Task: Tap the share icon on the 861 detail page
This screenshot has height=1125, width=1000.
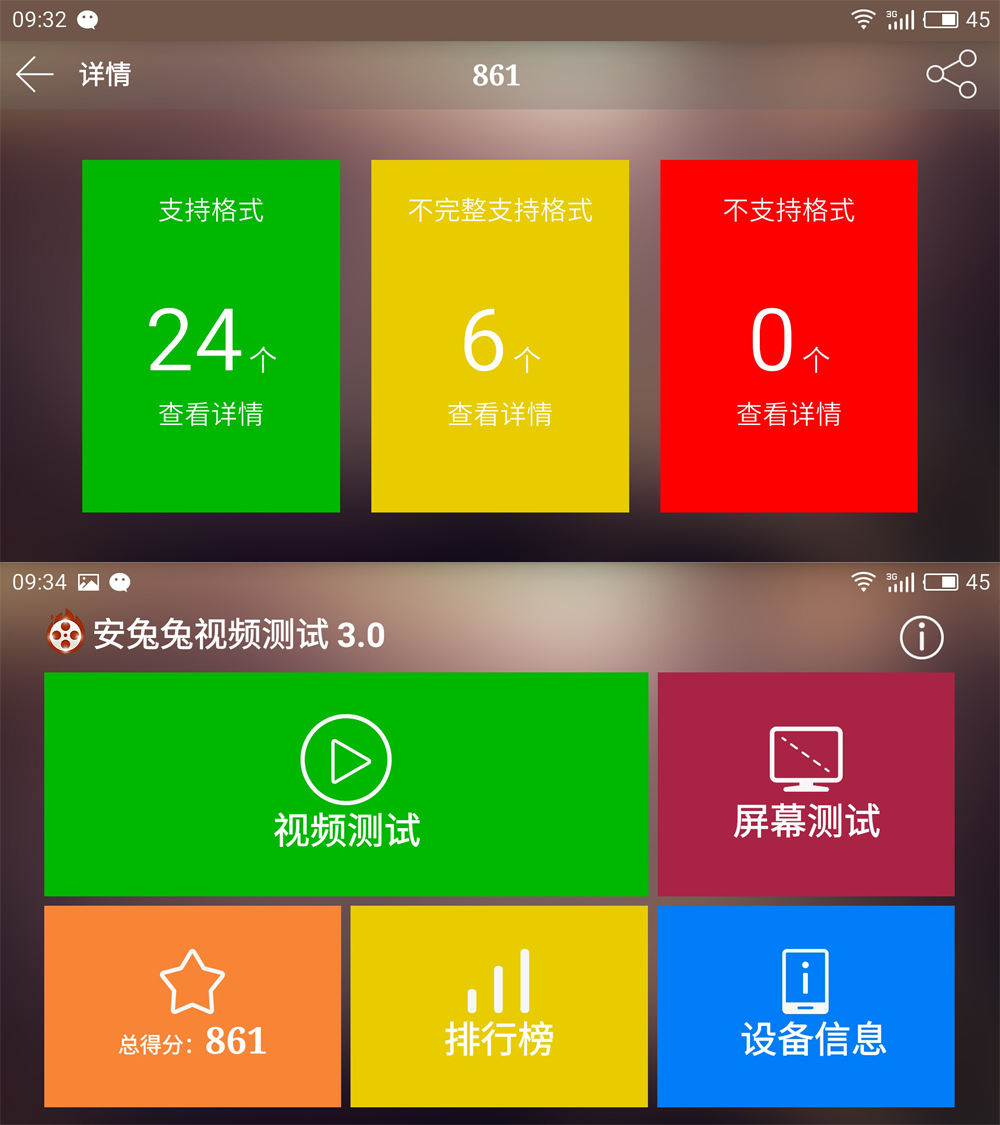Action: tap(951, 74)
